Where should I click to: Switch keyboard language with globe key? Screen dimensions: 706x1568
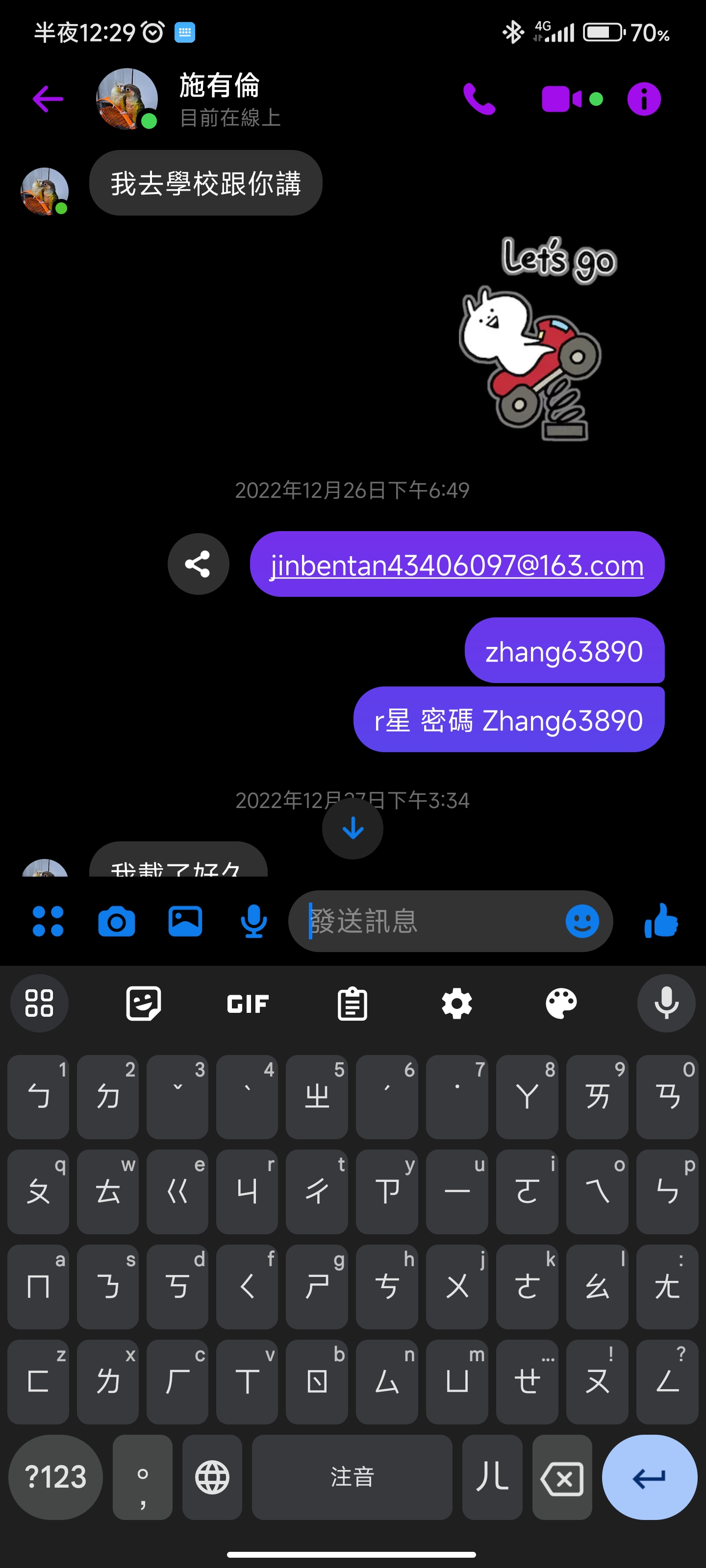tap(212, 1477)
